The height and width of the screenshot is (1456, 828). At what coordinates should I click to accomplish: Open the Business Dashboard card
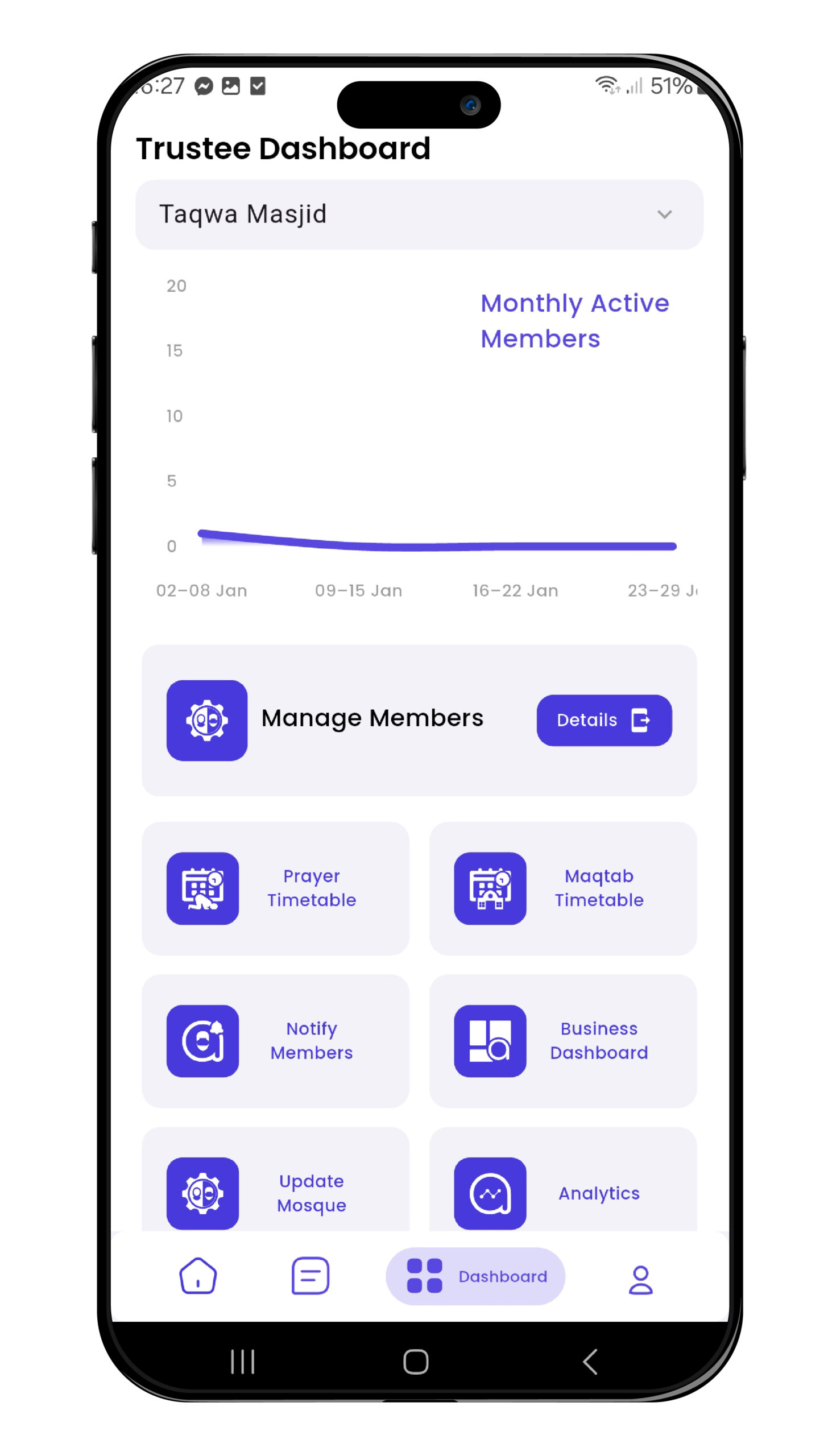pos(562,1040)
